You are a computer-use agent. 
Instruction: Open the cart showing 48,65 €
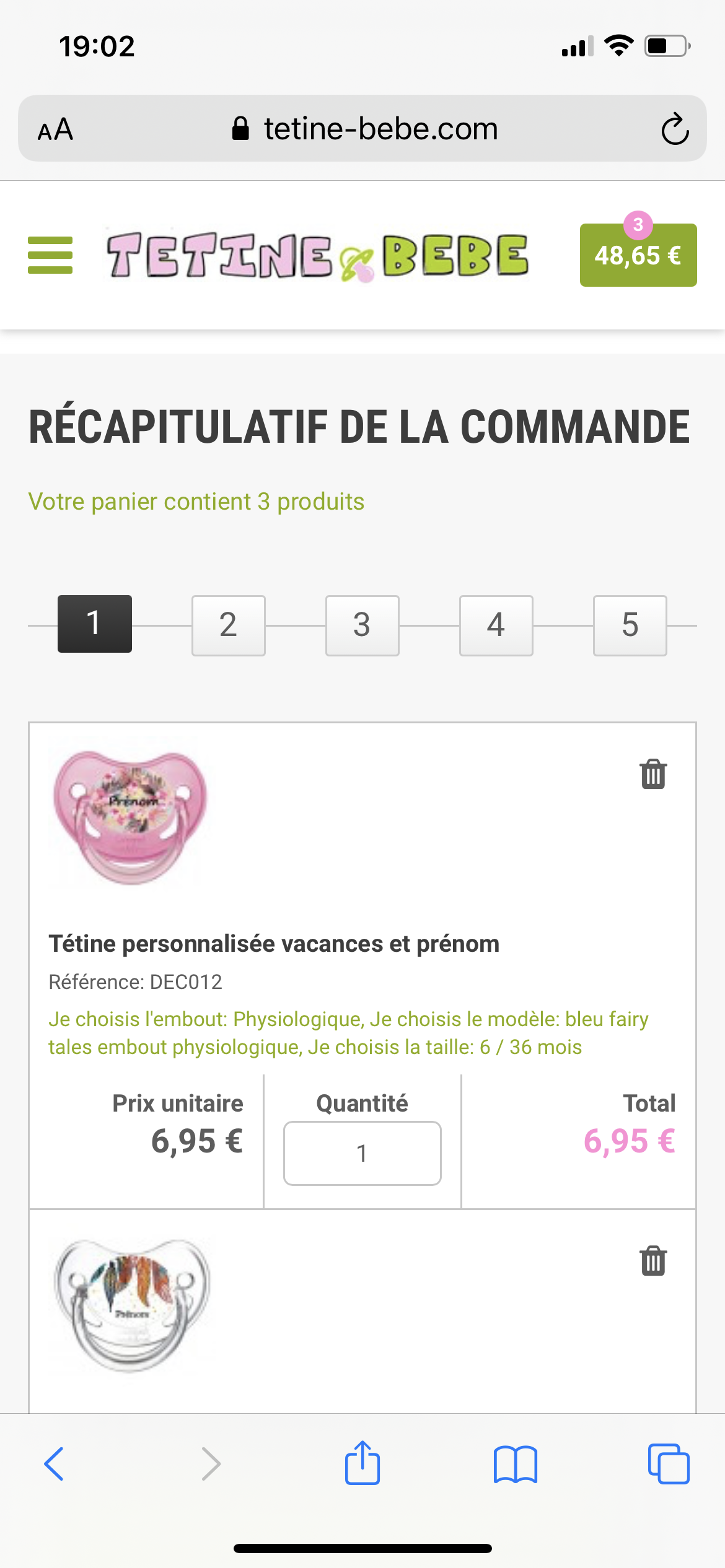click(x=638, y=255)
